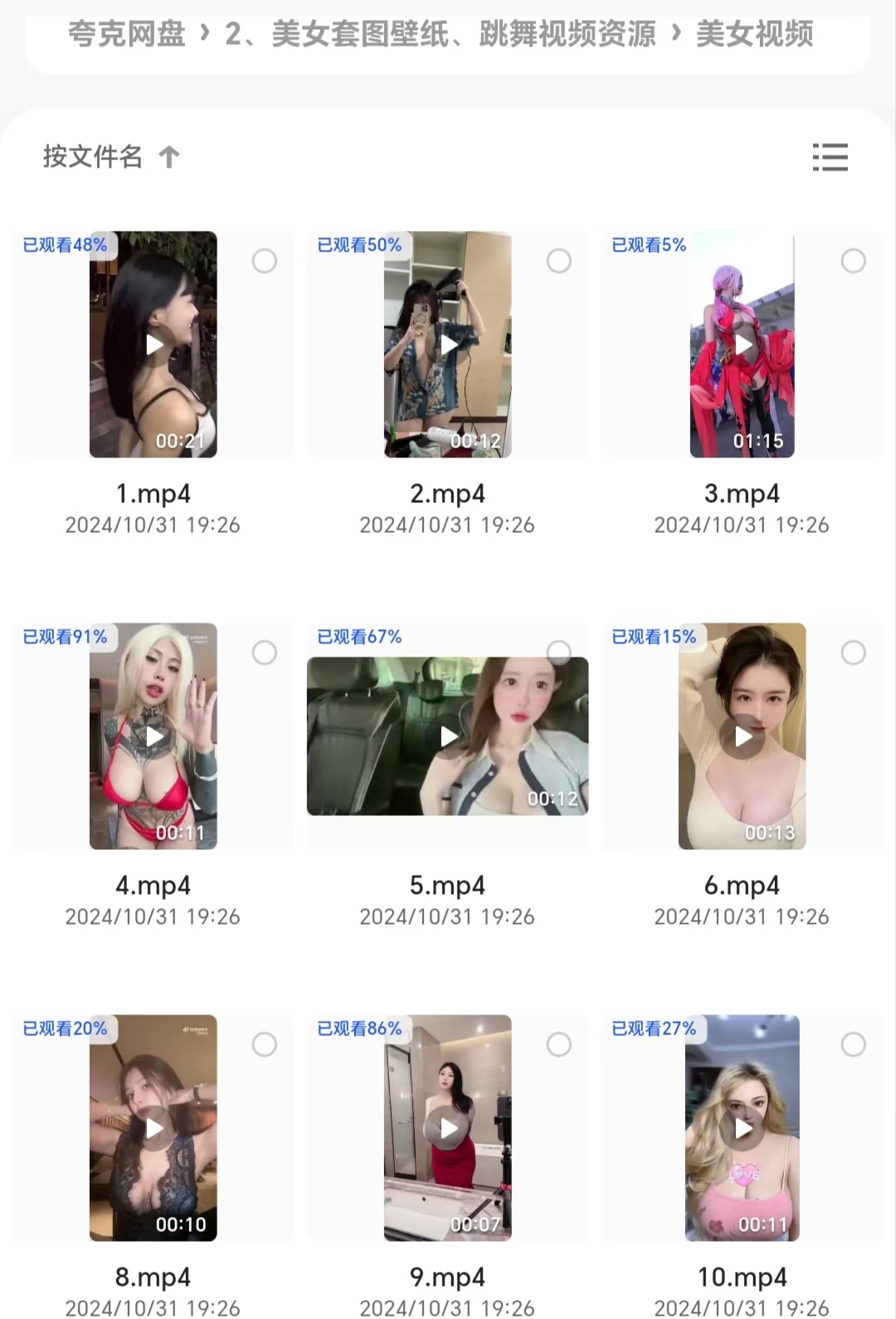Mark 2.mp4 as selected

(x=559, y=261)
